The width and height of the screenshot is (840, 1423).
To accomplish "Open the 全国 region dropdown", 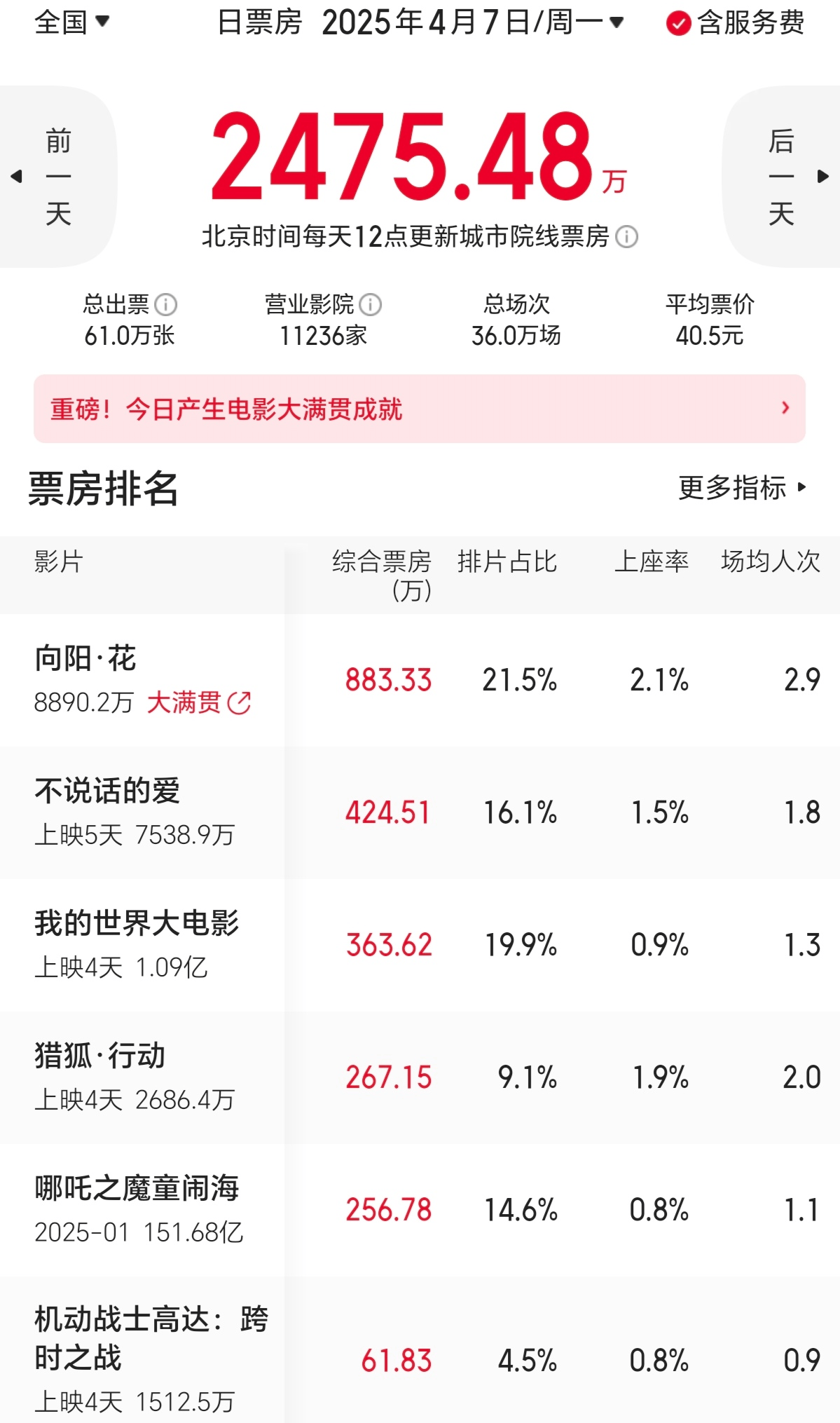I will [x=71, y=22].
